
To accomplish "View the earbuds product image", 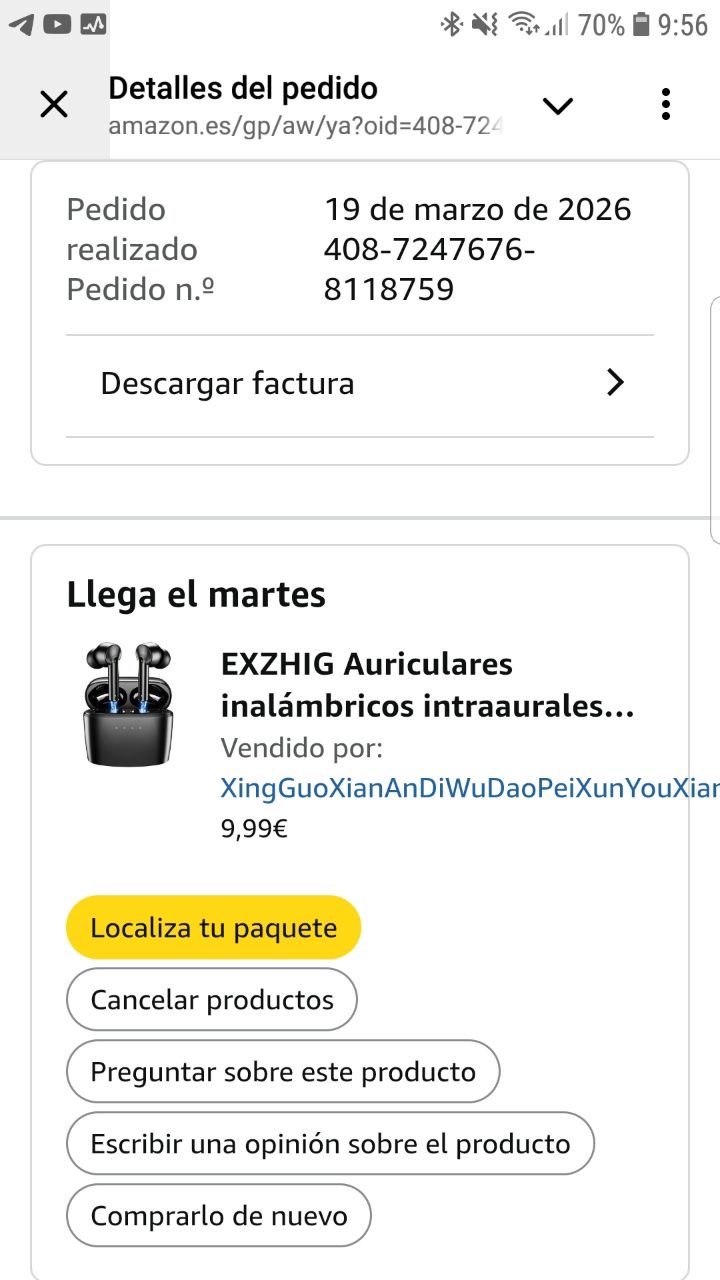I will click(127, 703).
